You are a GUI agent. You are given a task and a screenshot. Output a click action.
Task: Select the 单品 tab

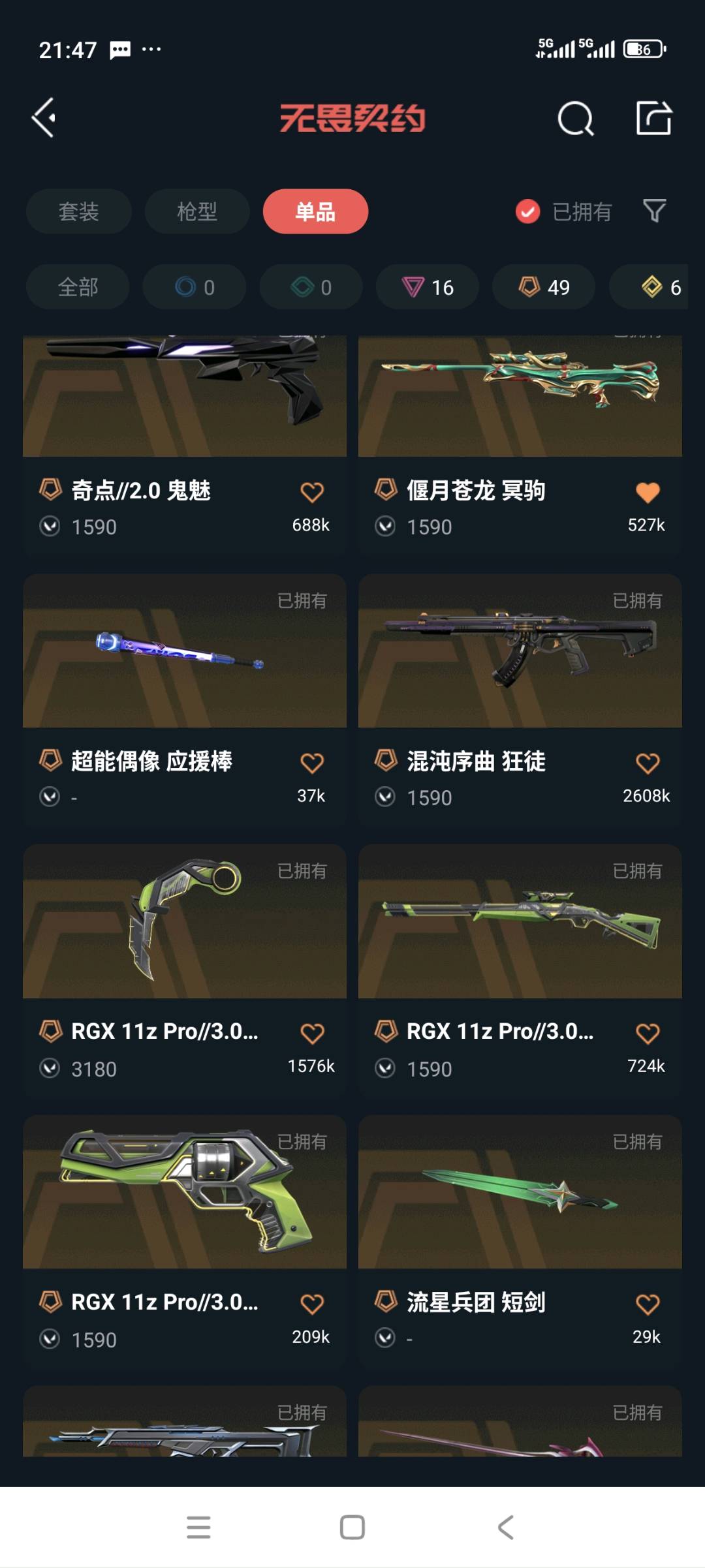(x=315, y=211)
